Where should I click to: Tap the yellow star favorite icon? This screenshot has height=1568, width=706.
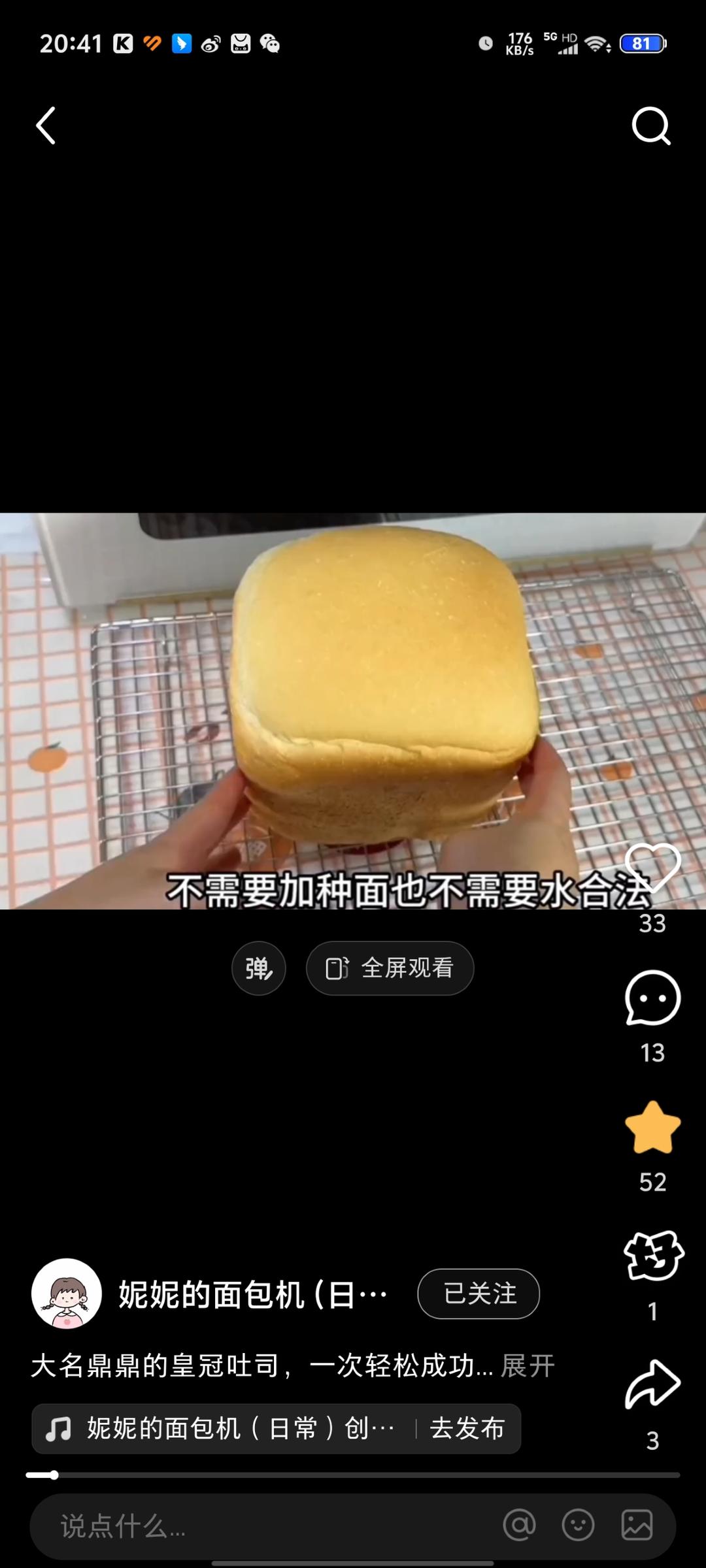652,1127
